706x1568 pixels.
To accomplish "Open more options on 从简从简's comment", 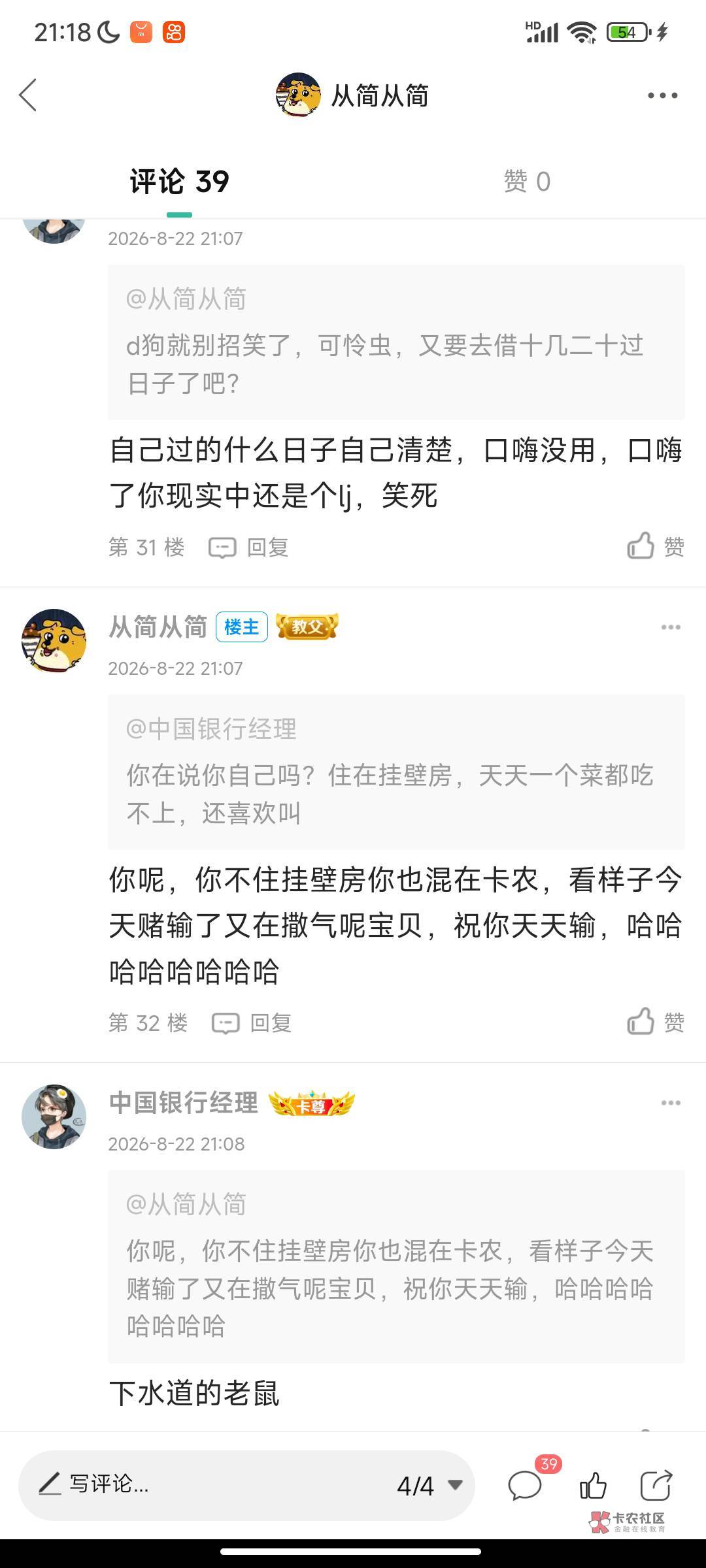I will tap(671, 627).
